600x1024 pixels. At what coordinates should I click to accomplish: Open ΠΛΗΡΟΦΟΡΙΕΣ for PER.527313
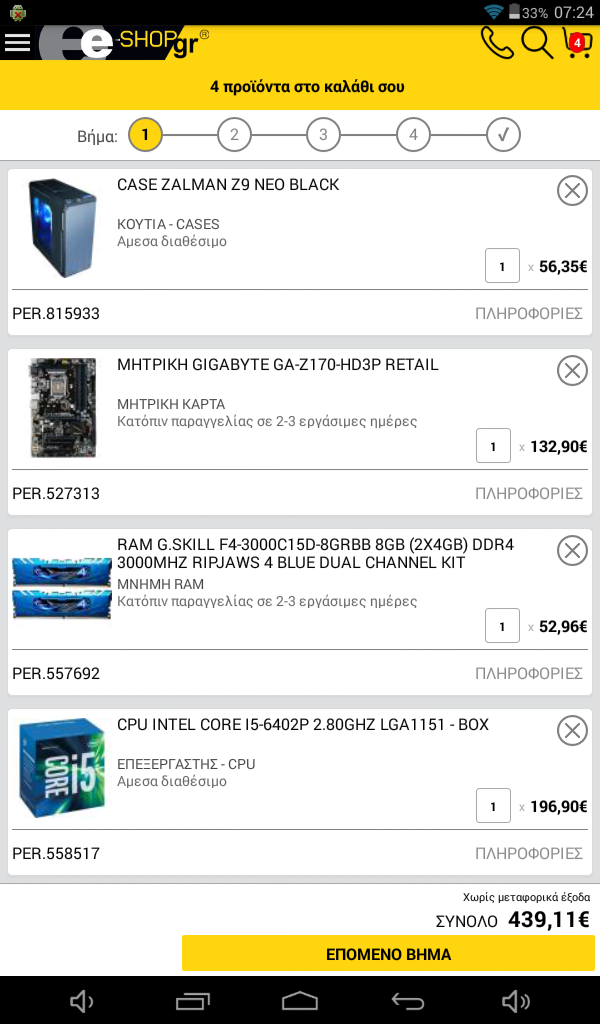click(x=529, y=494)
